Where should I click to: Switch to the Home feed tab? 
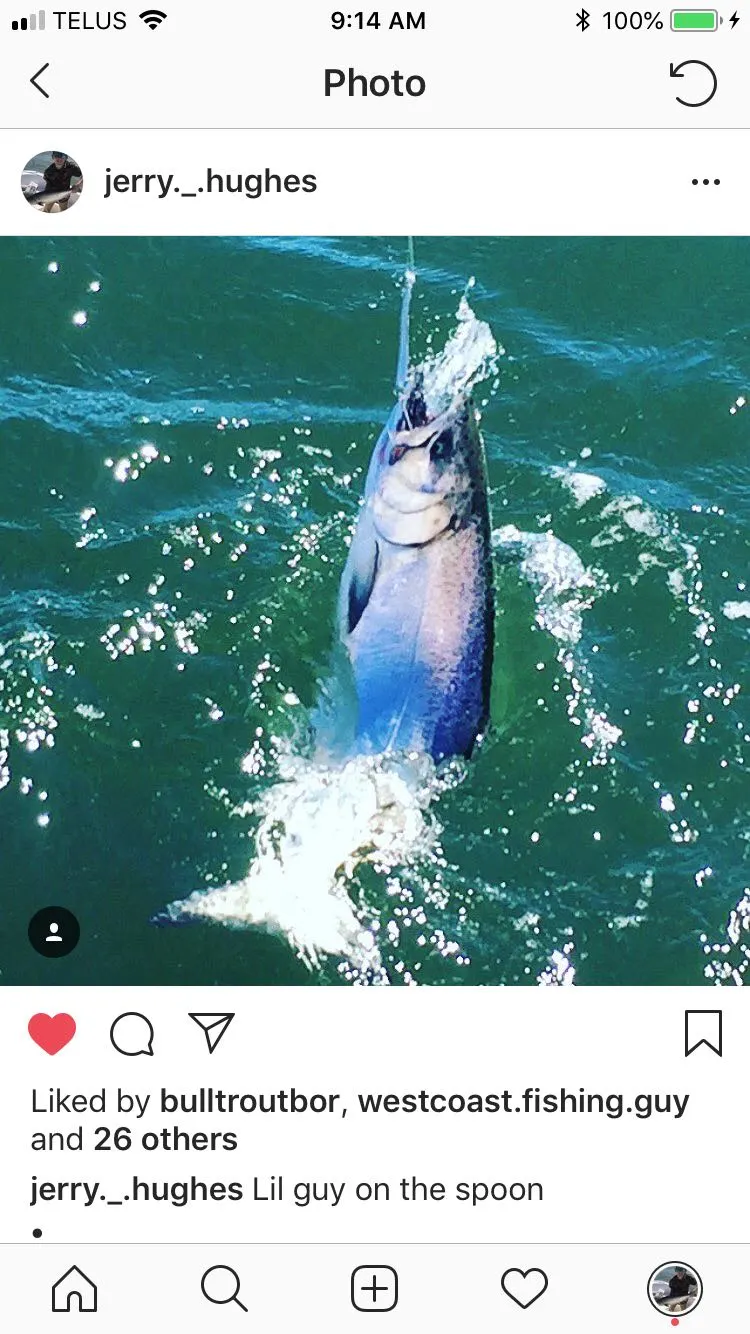click(75, 1289)
